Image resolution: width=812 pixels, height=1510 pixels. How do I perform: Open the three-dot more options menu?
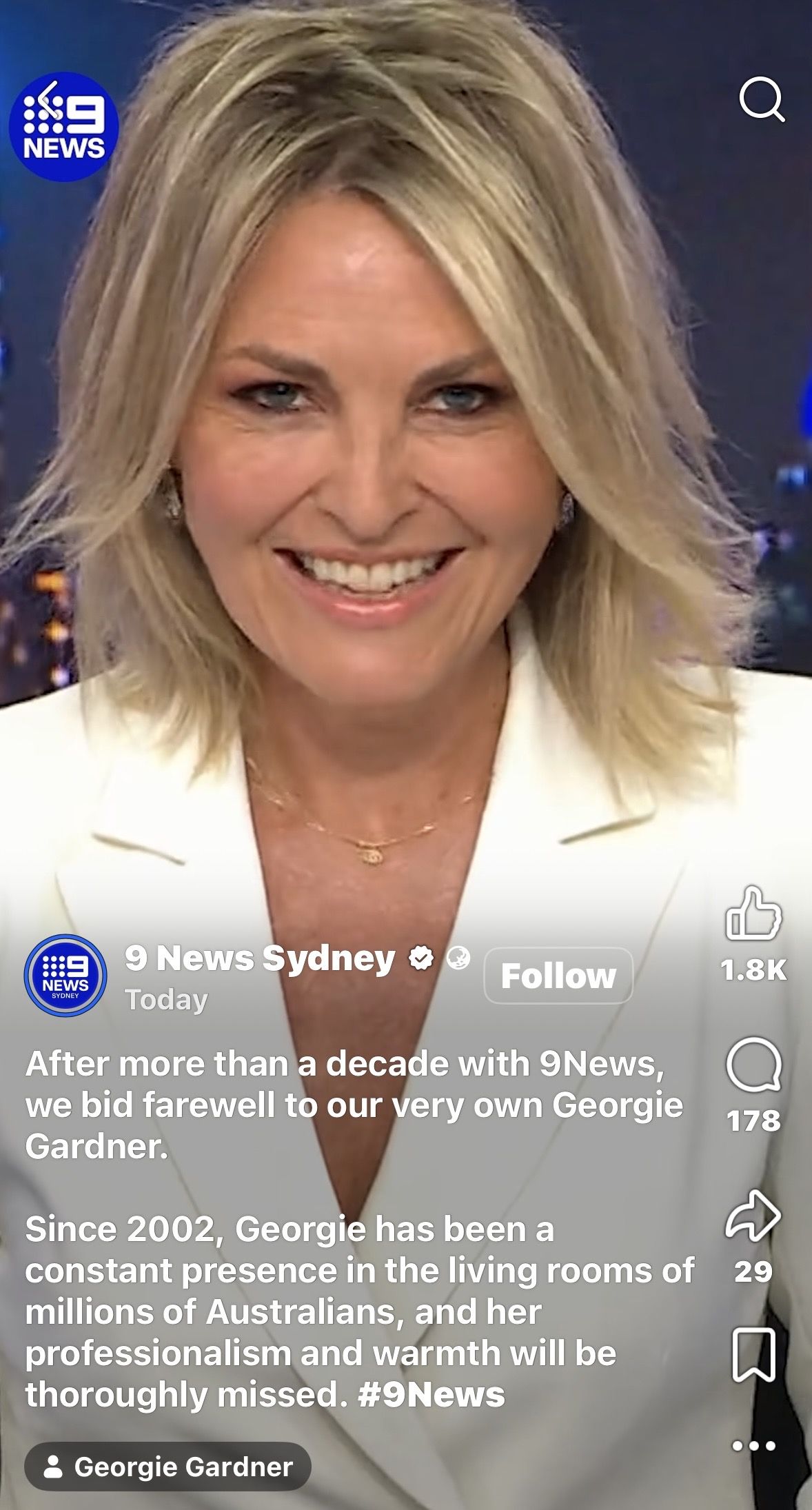pos(753,1446)
